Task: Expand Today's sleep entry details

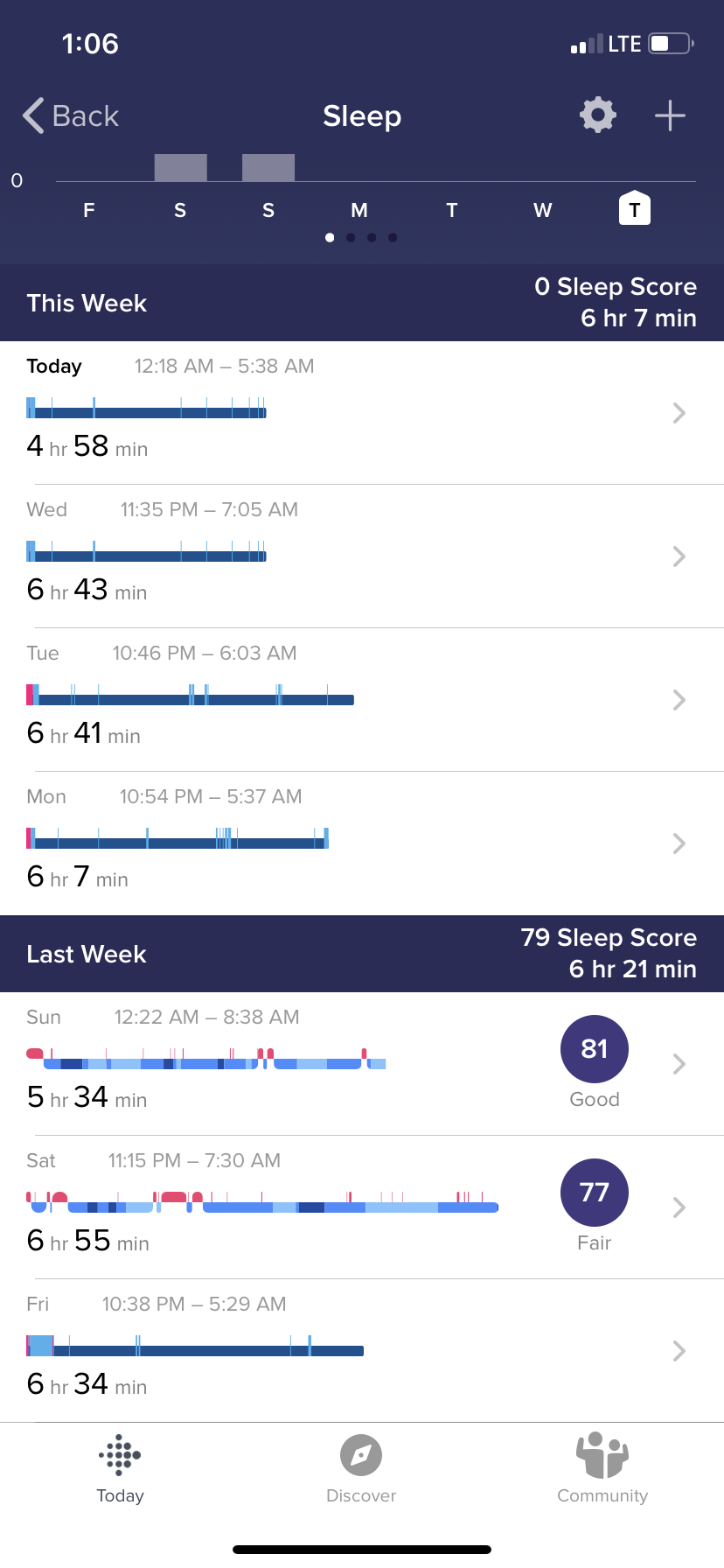Action: point(679,413)
